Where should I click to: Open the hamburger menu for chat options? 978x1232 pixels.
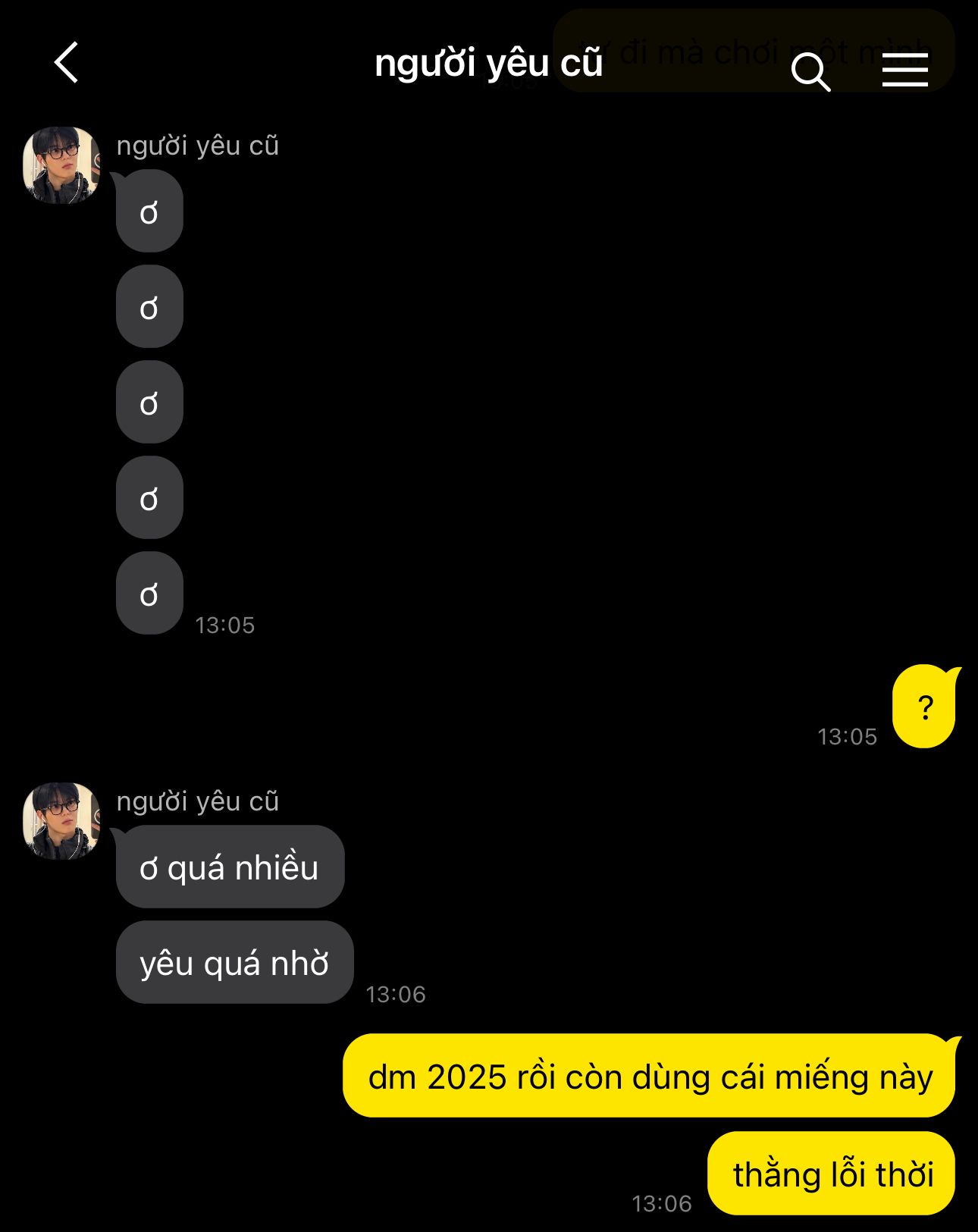click(x=904, y=71)
